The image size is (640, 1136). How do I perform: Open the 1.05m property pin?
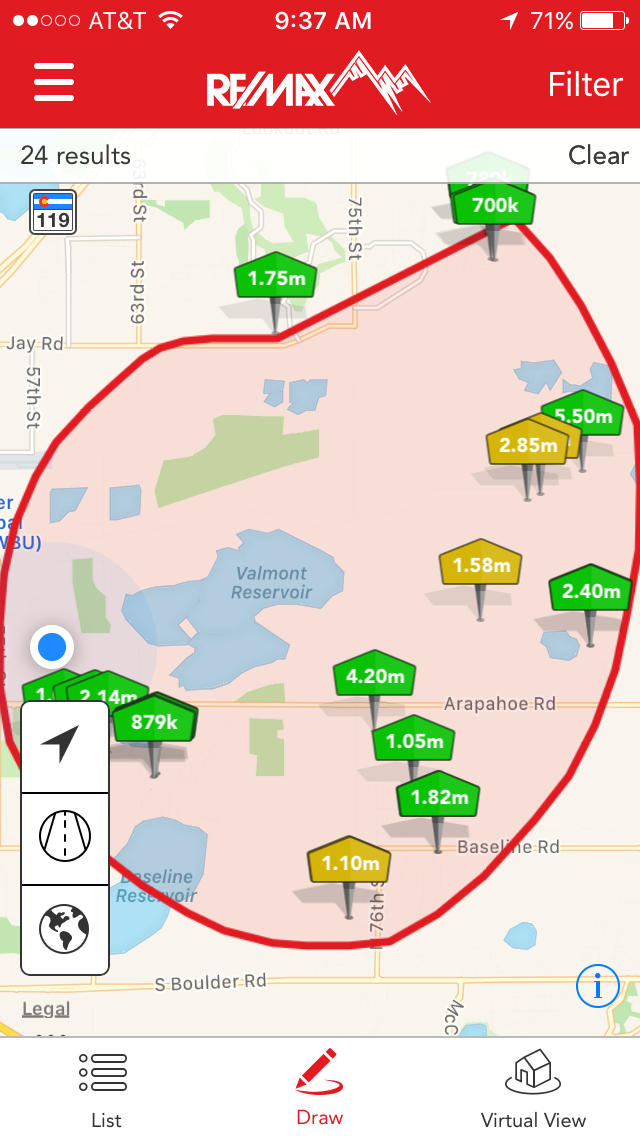[413, 741]
